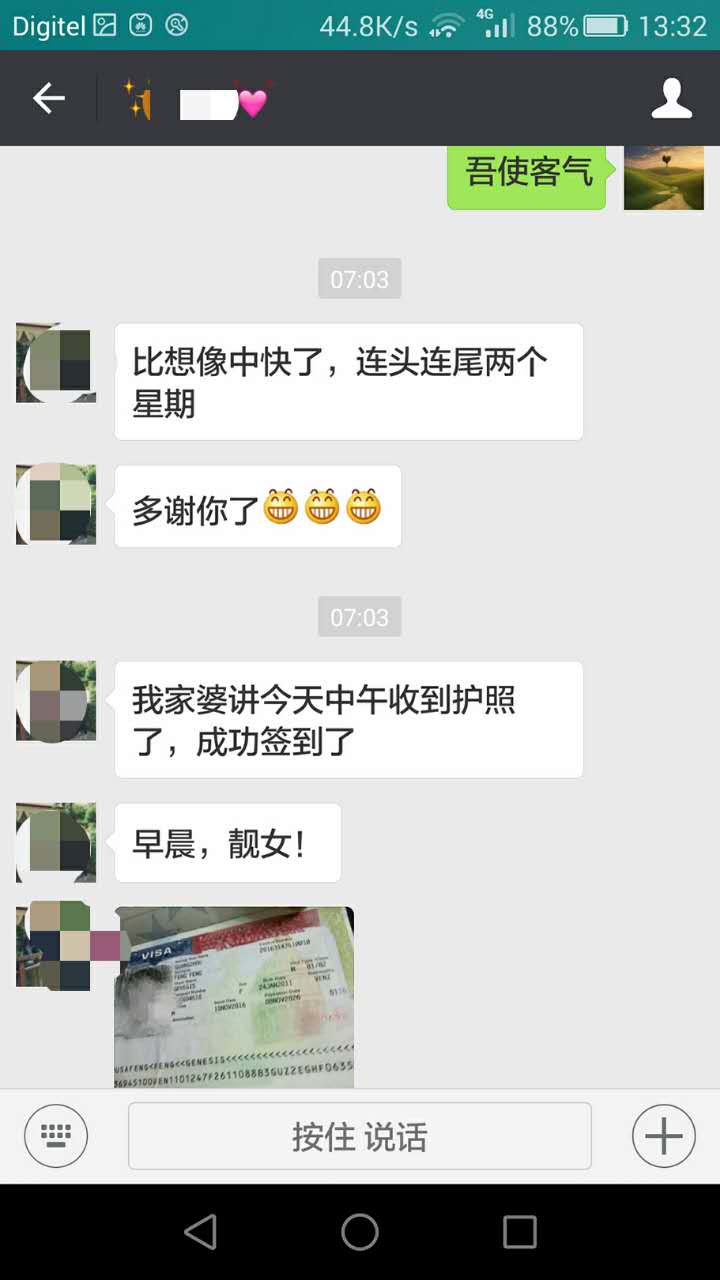
Task: Open the received visa photo
Action: click(x=234, y=996)
